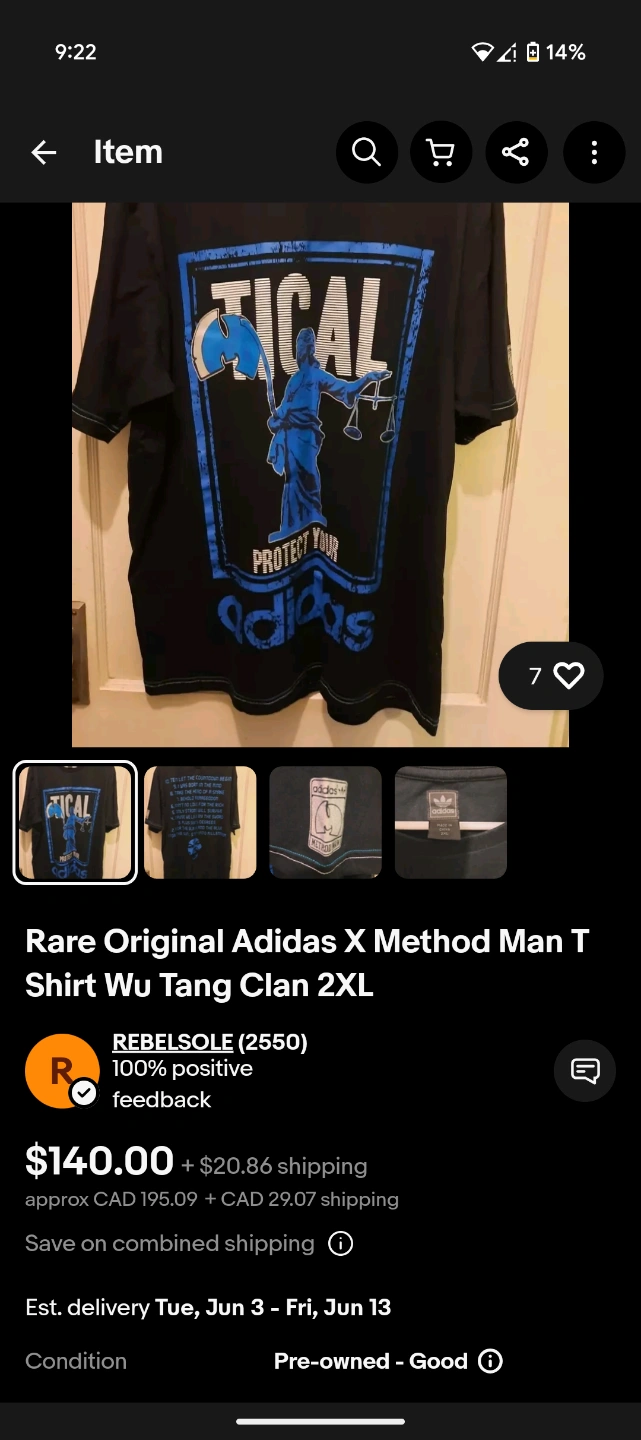Select the fourth thumbnail showing neck tag
Image resolution: width=641 pixels, height=1440 pixels.
(x=451, y=822)
